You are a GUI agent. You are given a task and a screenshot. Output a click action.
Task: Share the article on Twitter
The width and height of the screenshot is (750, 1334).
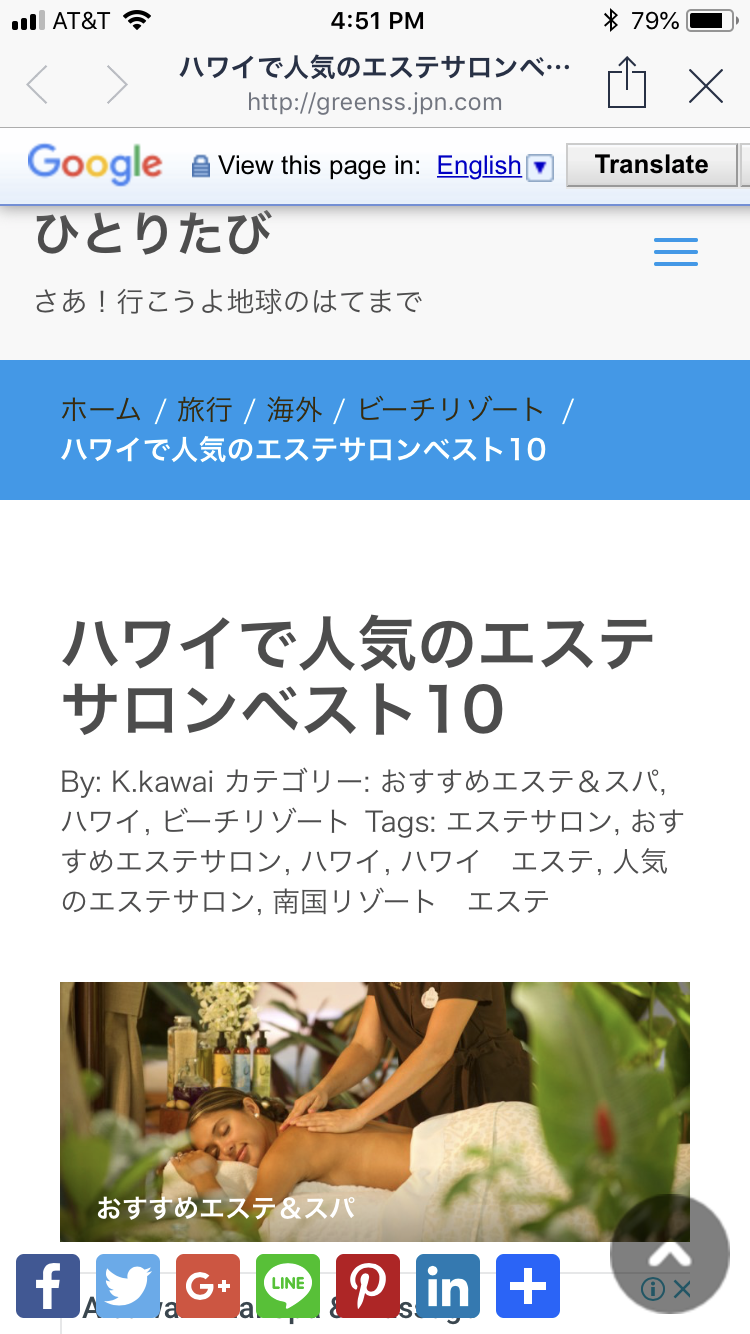[128, 1286]
